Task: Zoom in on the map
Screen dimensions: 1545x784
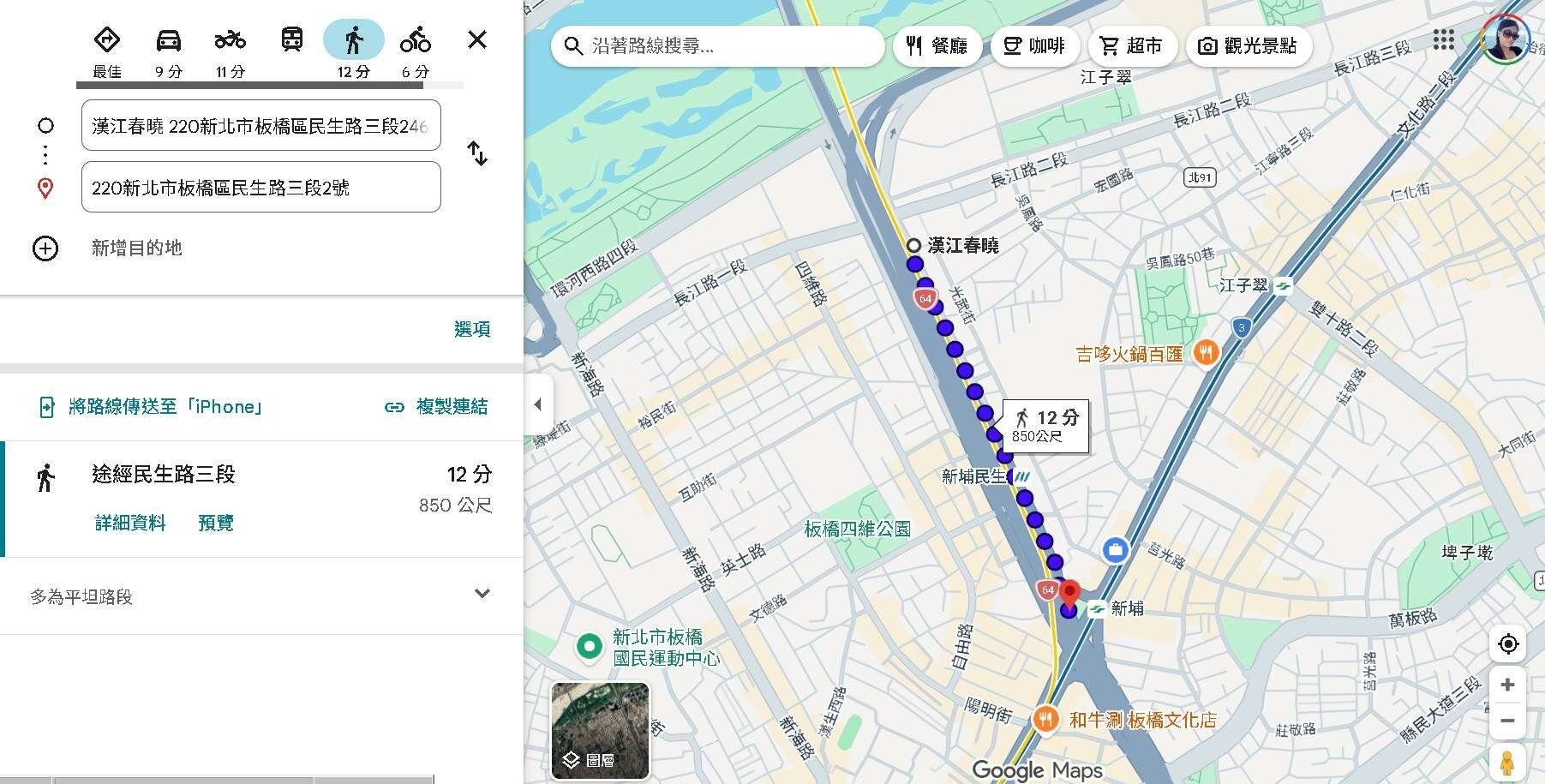Action: pyautogui.click(x=1508, y=685)
